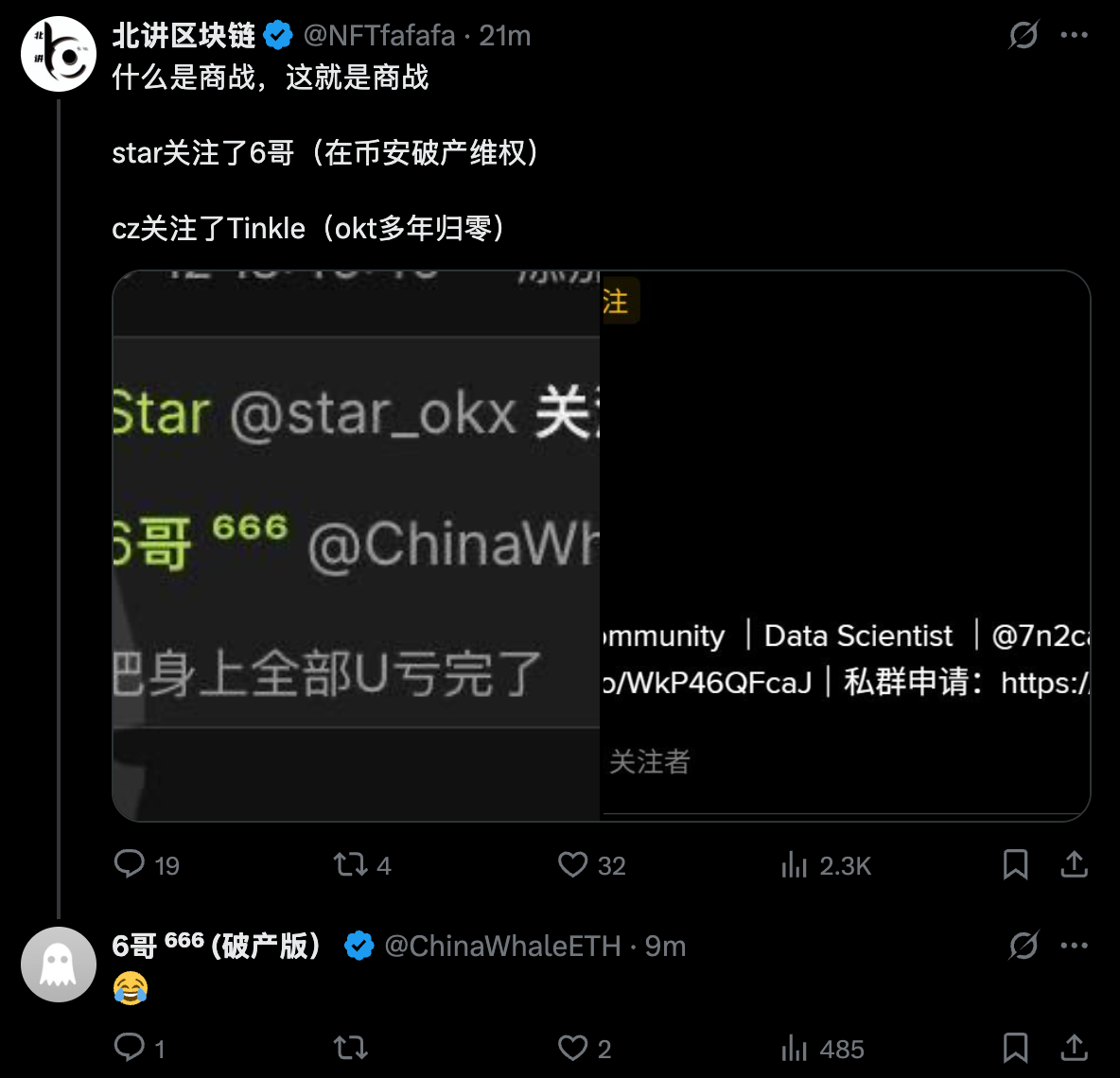Open the attached image in 北讲区块链's post
This screenshot has width=1120, height=1078.
tap(601, 546)
